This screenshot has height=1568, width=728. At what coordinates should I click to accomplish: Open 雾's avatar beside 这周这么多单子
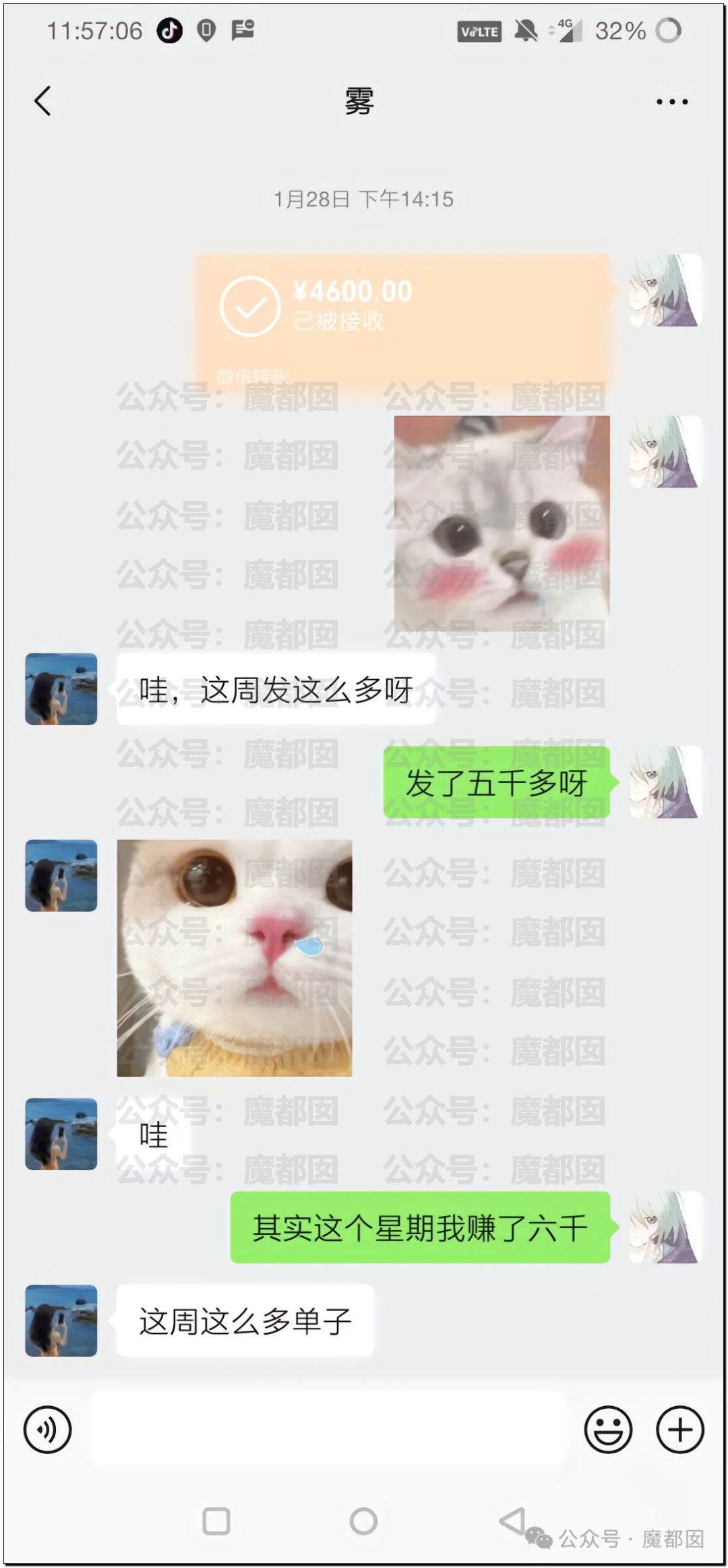tap(61, 1320)
